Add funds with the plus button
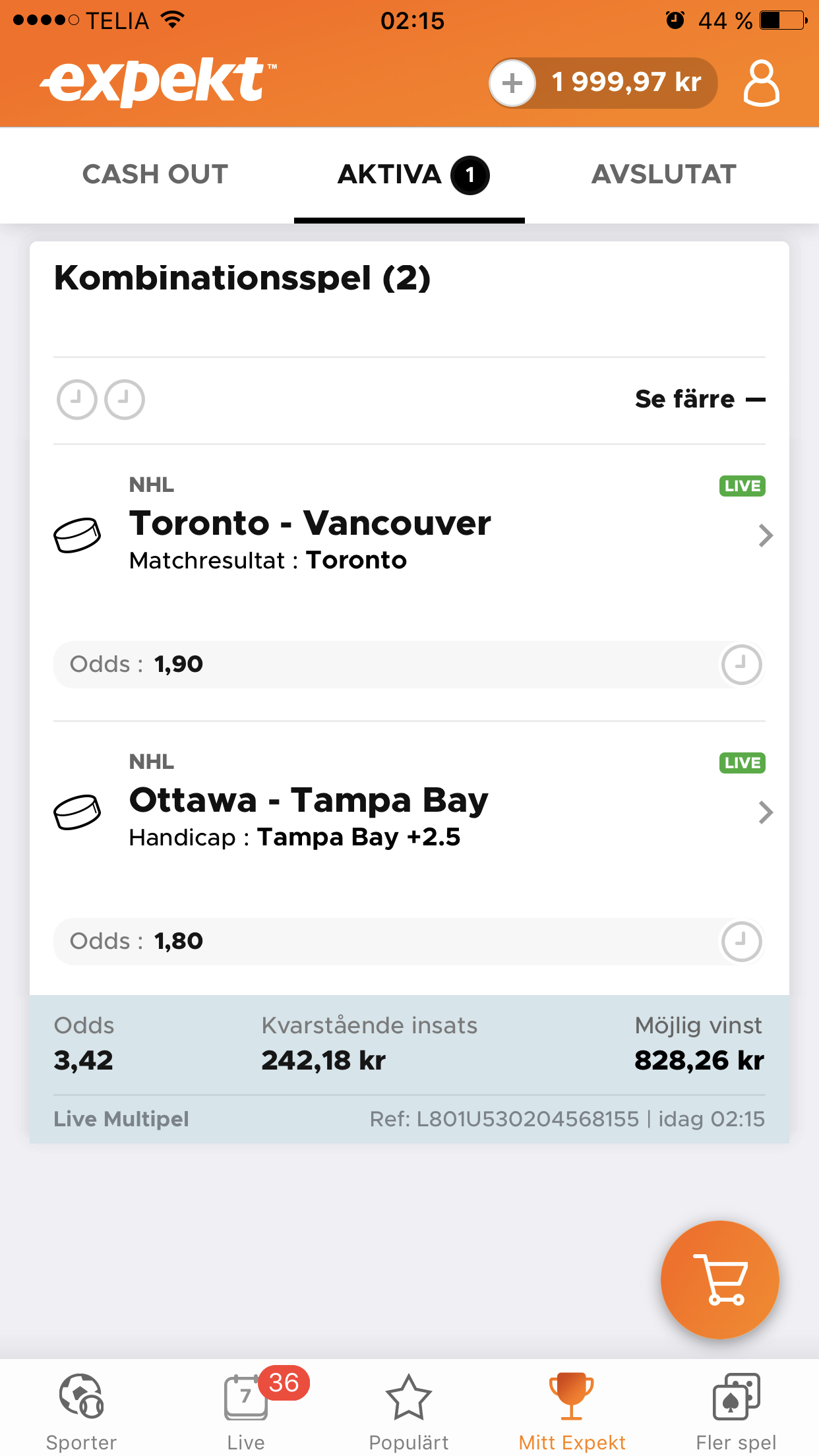 click(512, 83)
